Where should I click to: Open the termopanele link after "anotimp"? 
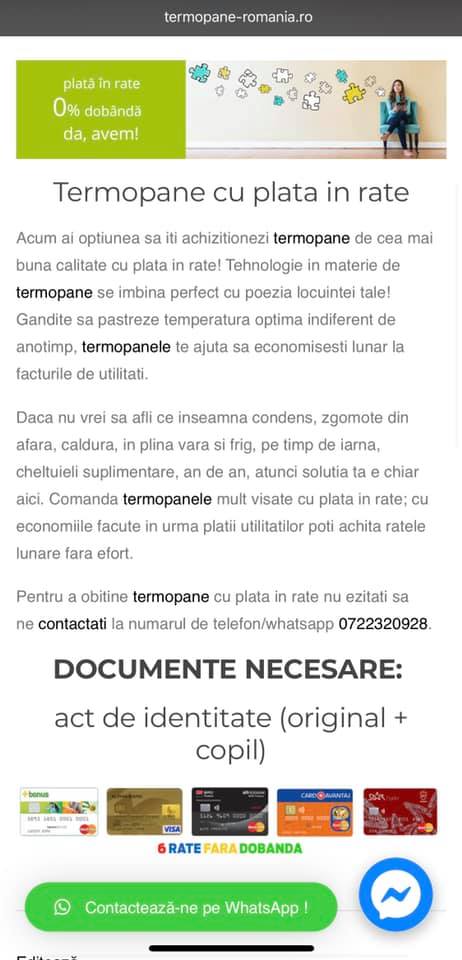point(126,347)
